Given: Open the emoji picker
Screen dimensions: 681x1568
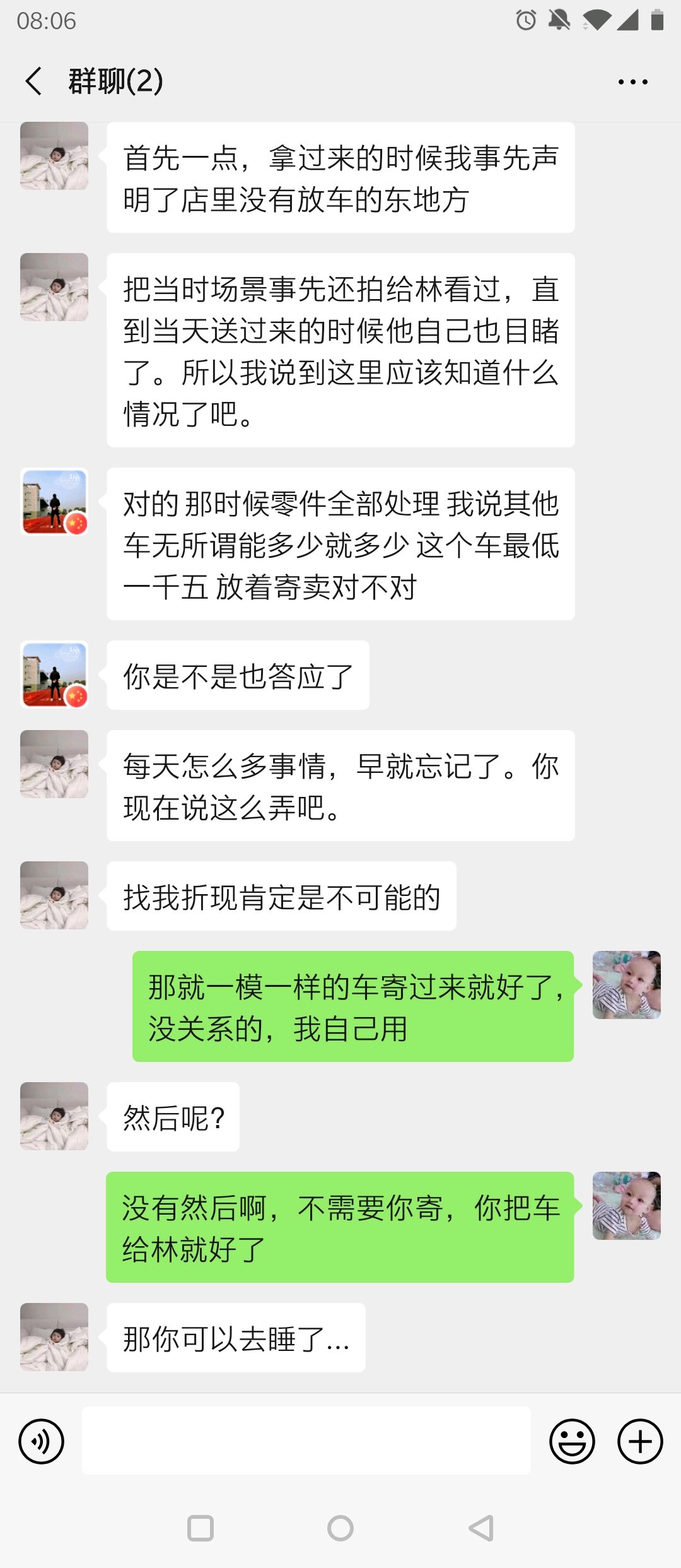Looking at the screenshot, I should [572, 1442].
